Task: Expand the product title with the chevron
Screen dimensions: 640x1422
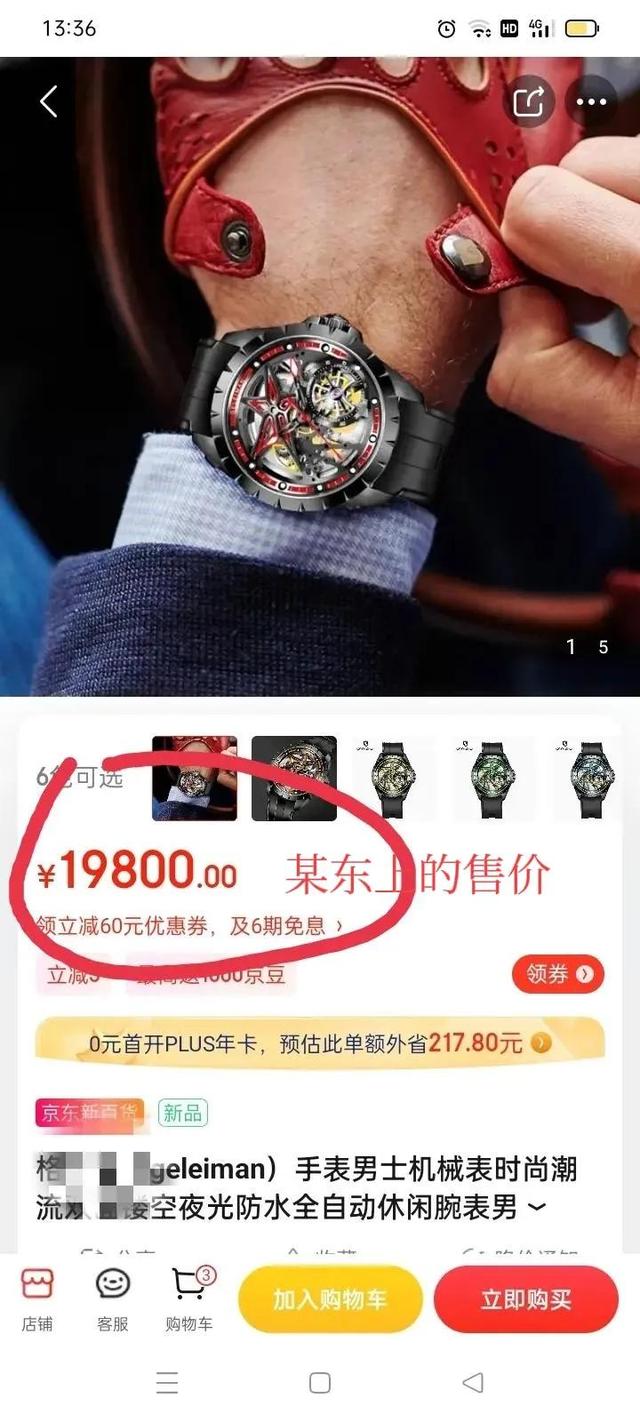Action: click(x=537, y=1208)
